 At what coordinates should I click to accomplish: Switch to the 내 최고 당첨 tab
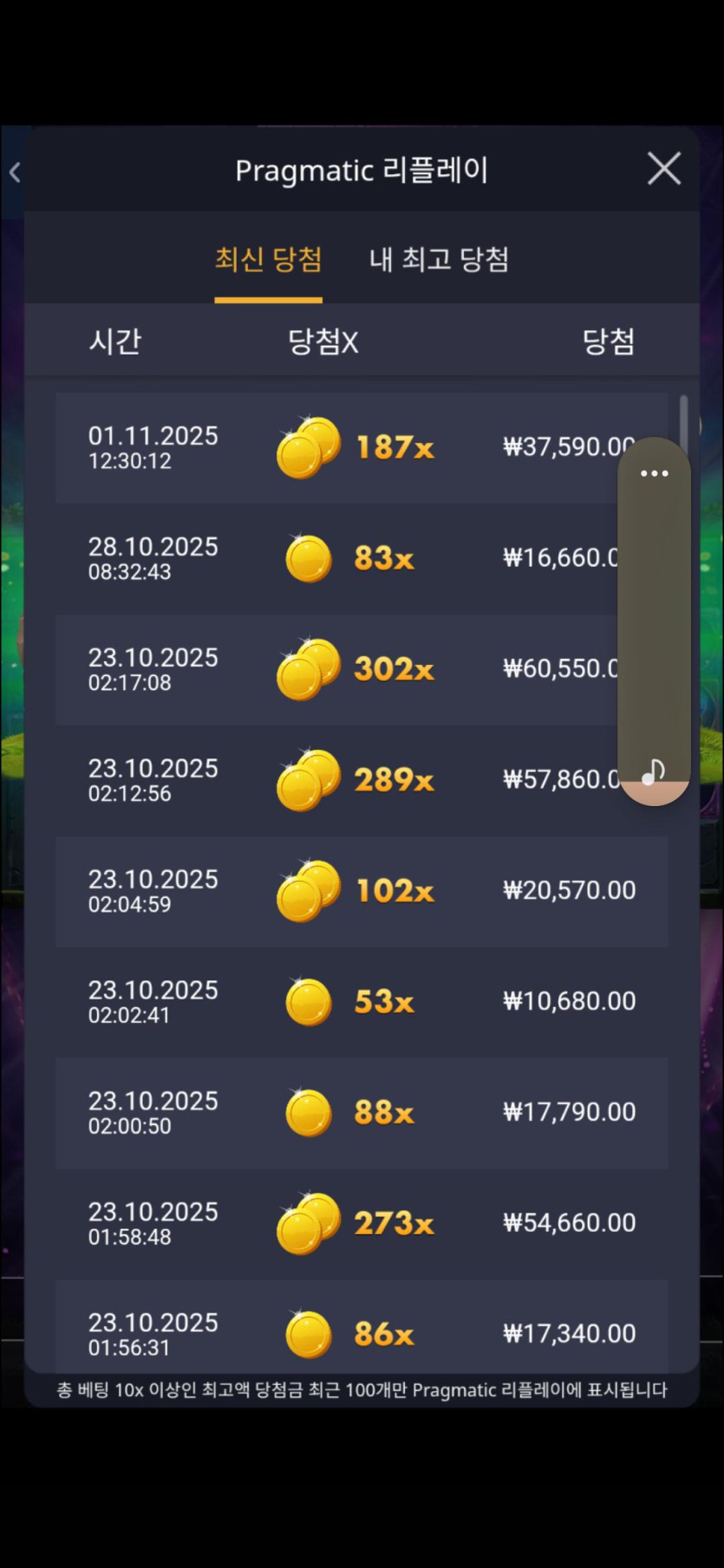tap(439, 259)
